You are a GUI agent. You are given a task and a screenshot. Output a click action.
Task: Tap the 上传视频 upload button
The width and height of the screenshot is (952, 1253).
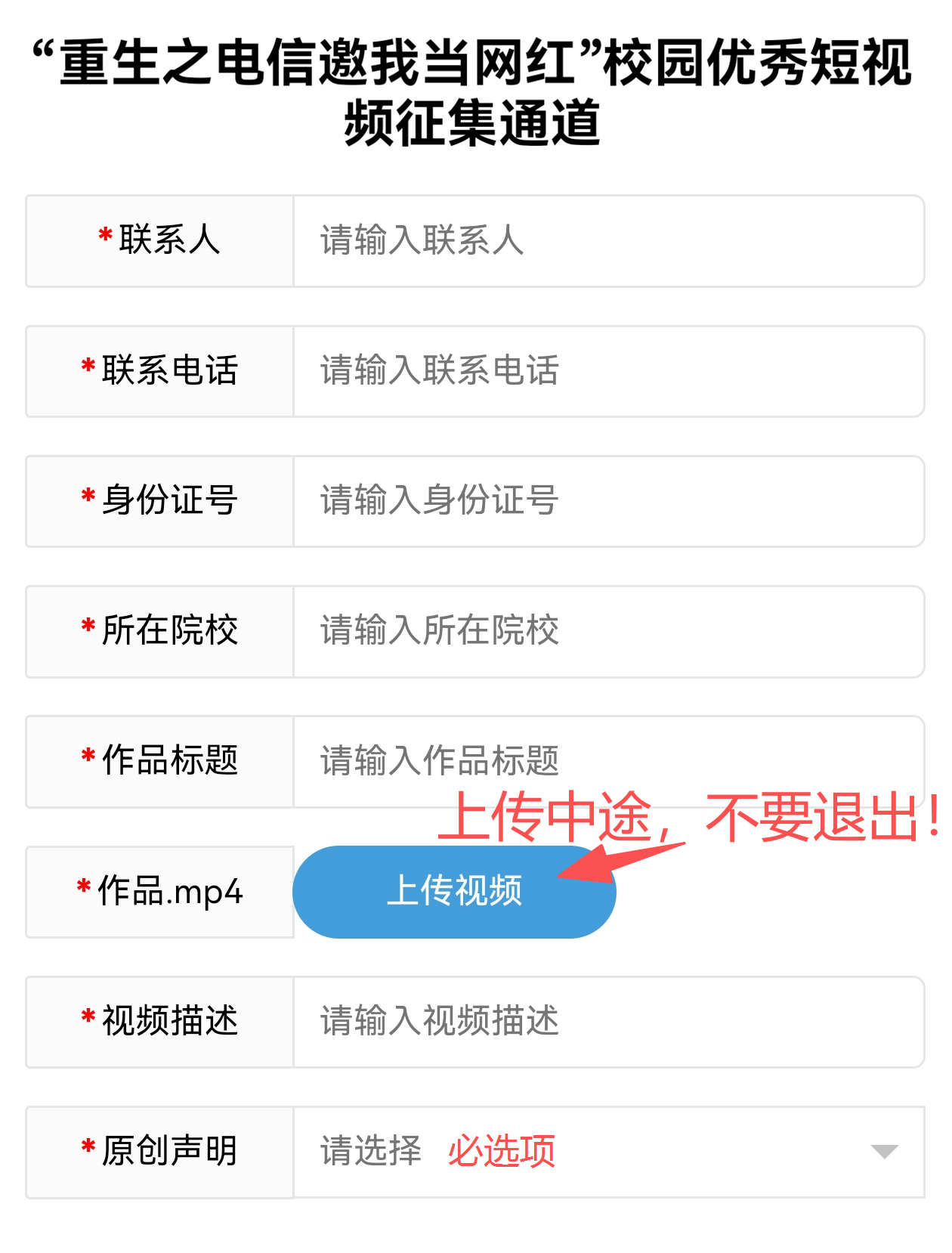(x=454, y=892)
